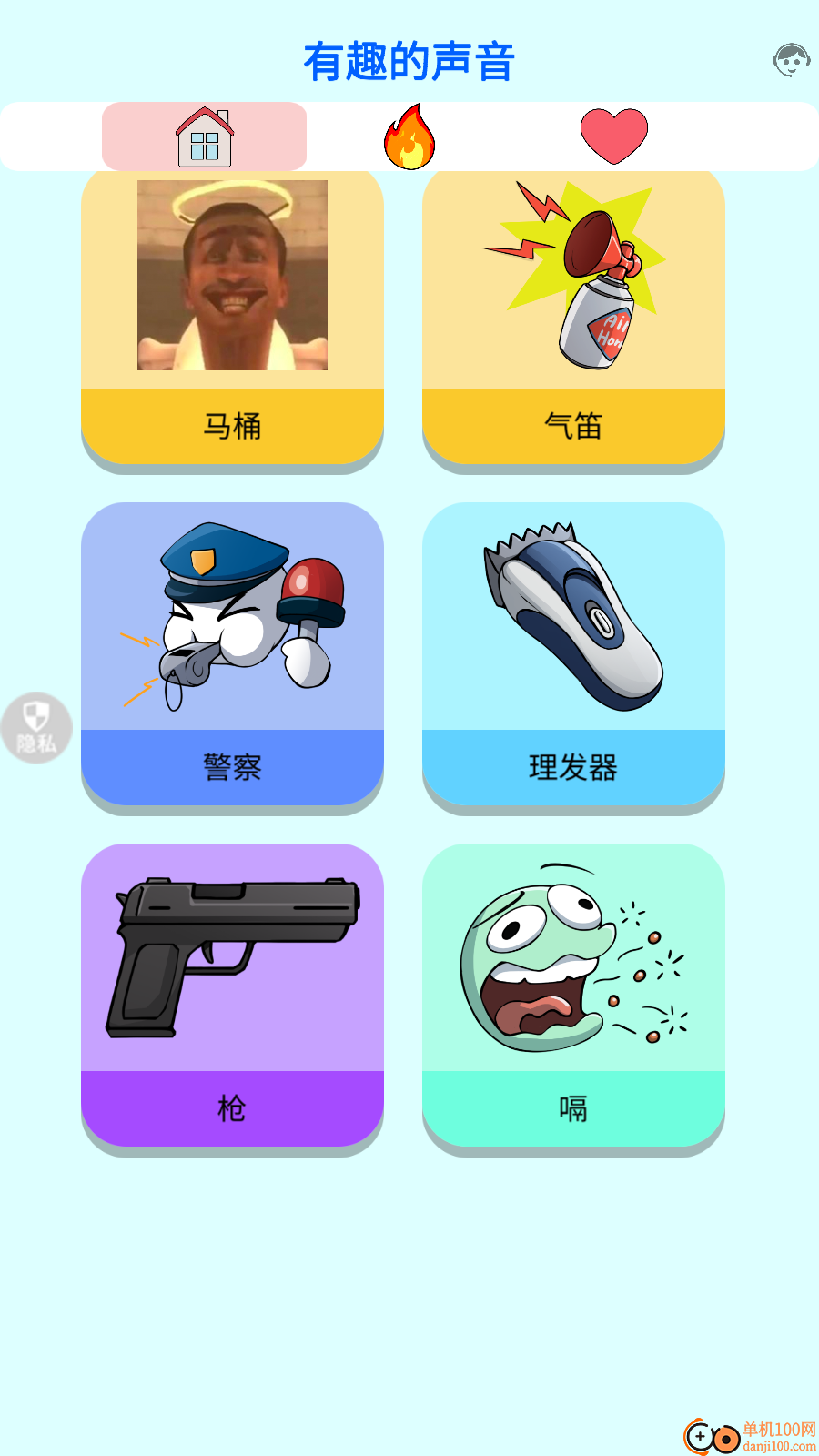Click the 嗝 label
819x1456 pixels.
[573, 1107]
